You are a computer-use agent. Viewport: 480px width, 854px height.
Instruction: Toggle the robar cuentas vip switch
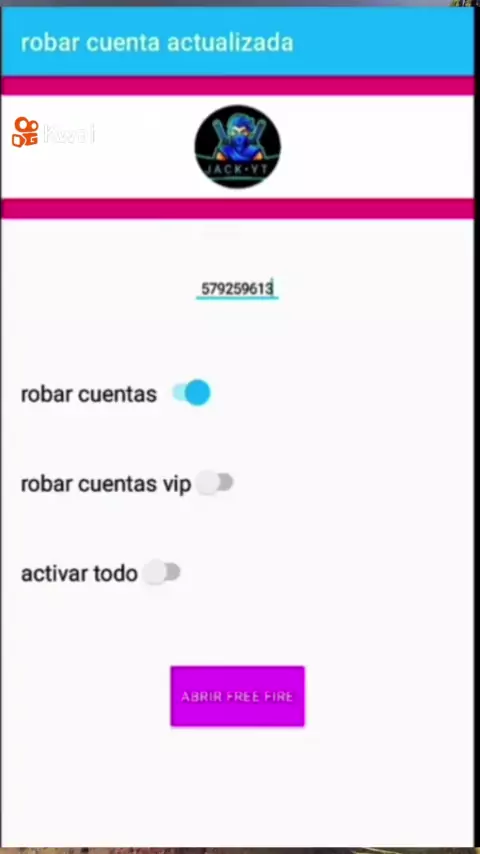pos(215,483)
